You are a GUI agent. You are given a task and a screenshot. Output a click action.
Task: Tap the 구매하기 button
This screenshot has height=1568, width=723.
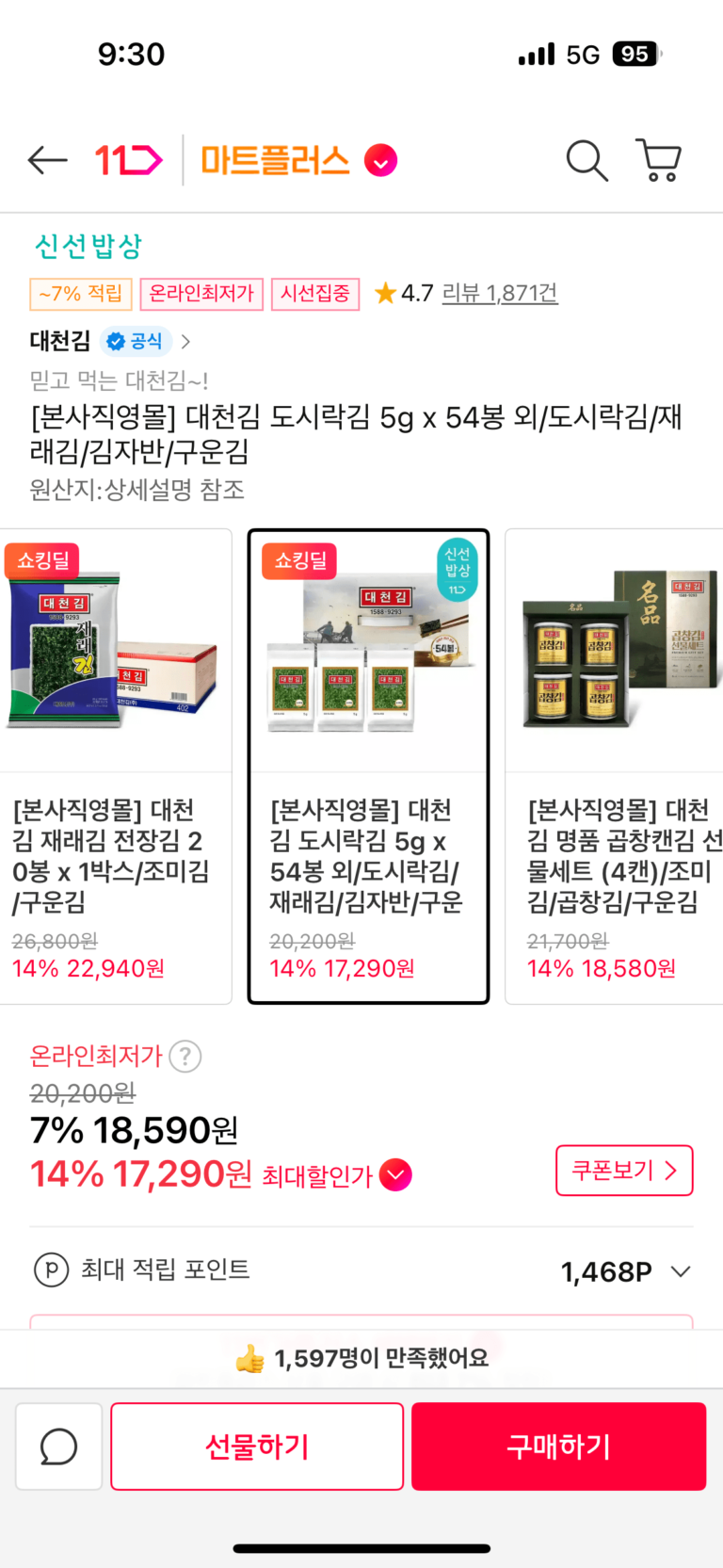pos(558,1447)
